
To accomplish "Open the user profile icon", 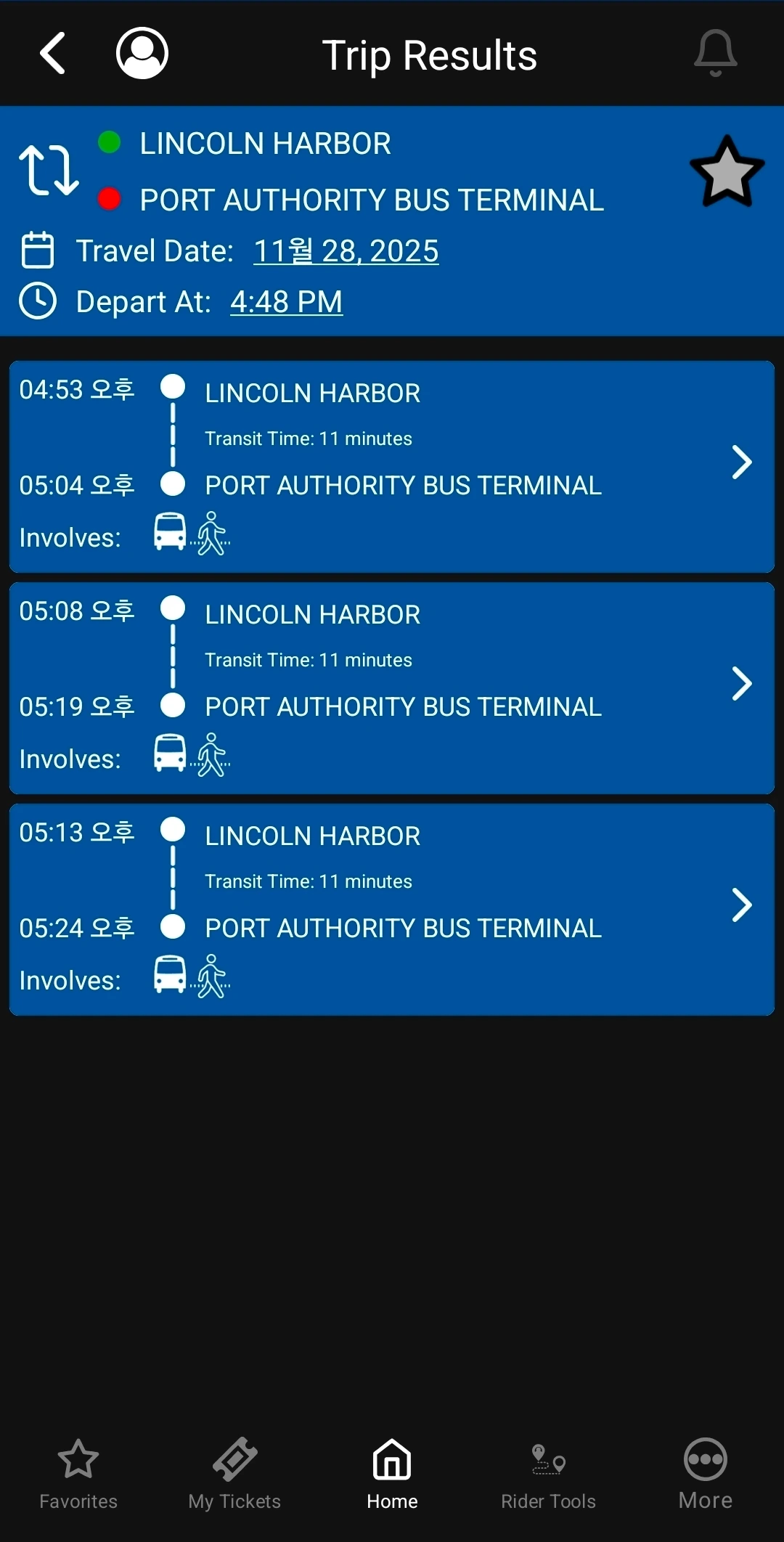I will (x=142, y=53).
